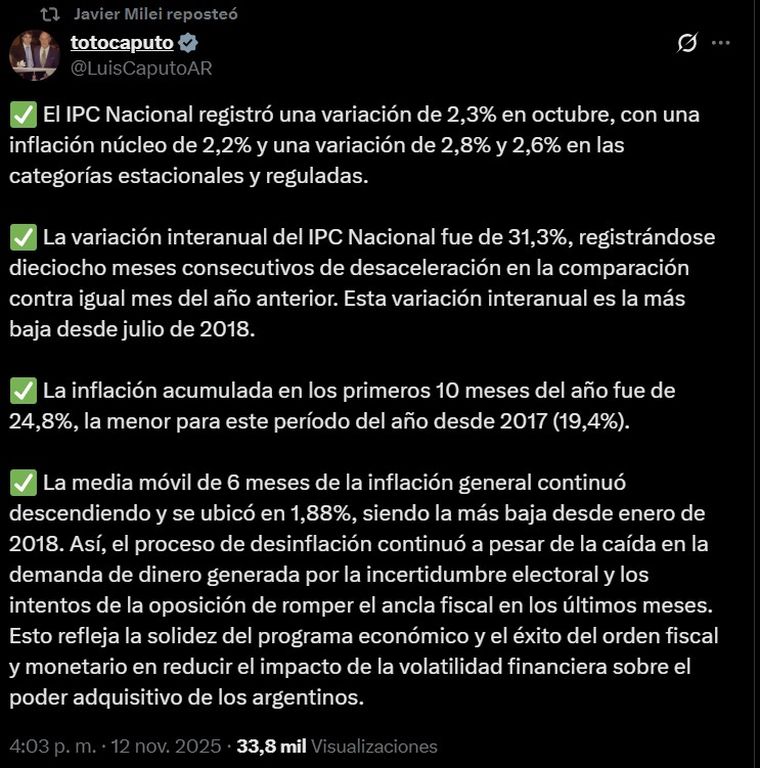Expand the repost context by clicking Javier Milei reposteó
The width and height of the screenshot is (760, 768).
click(155, 14)
